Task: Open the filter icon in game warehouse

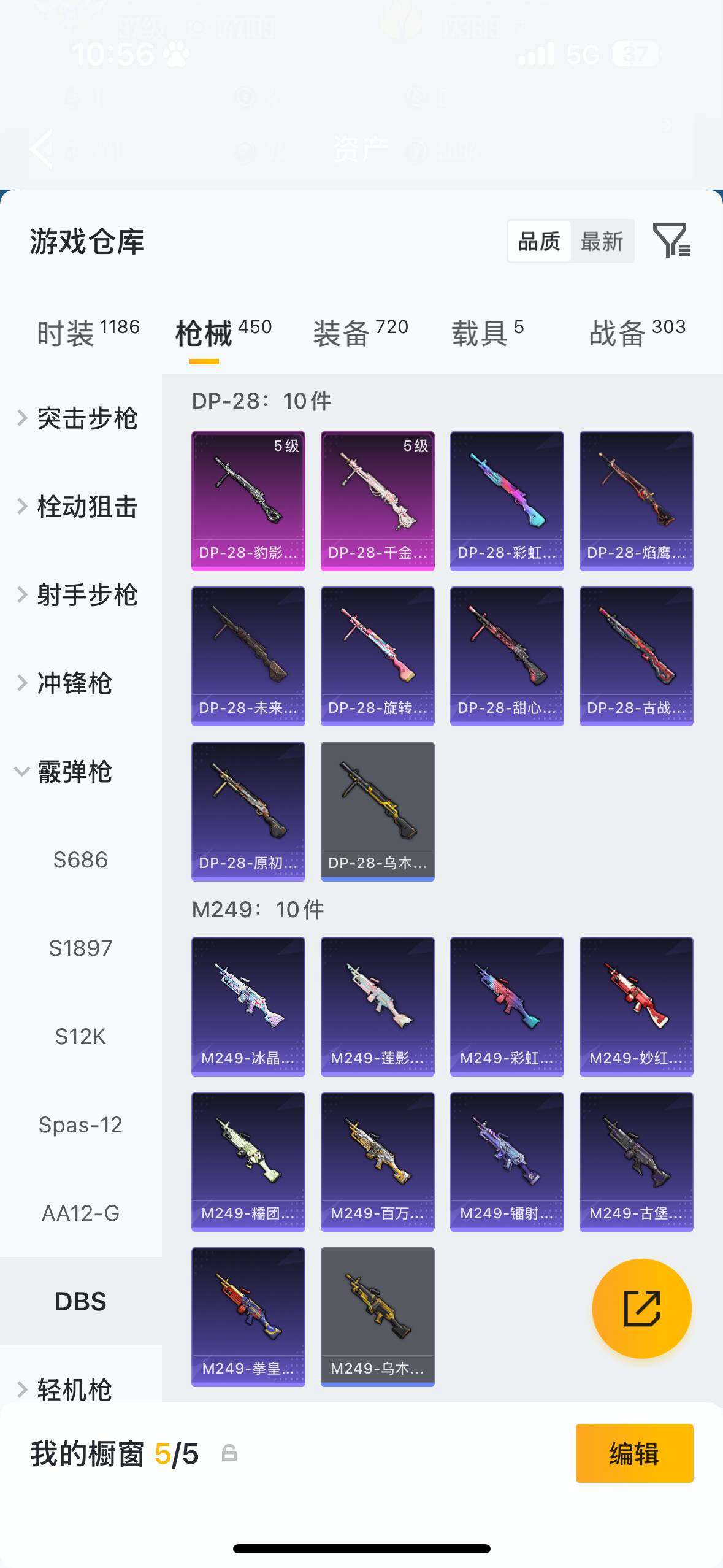Action: click(671, 240)
